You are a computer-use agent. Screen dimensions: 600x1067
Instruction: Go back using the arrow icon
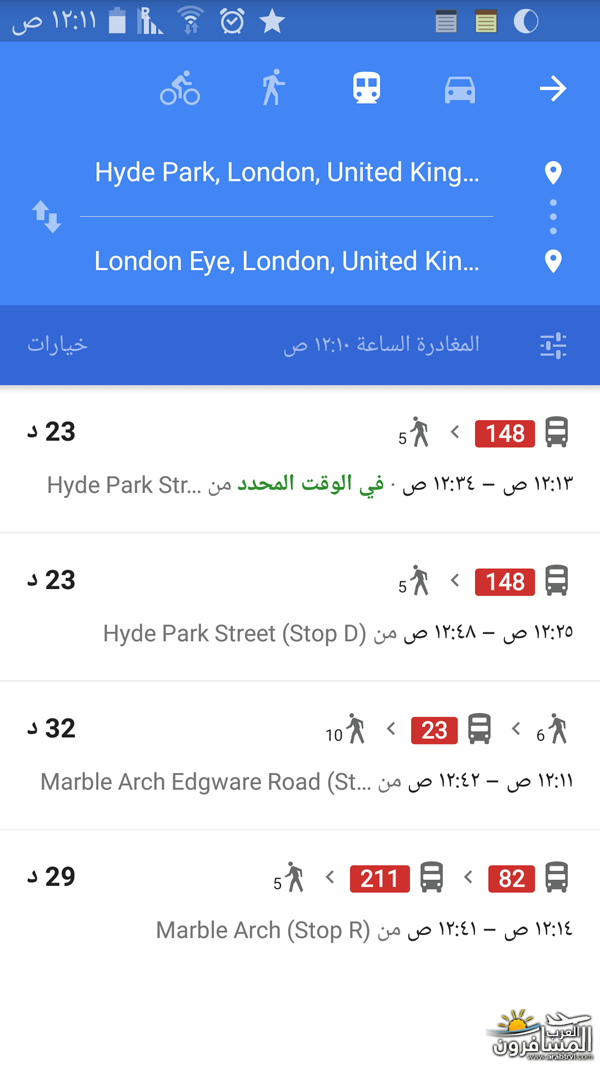[552, 89]
